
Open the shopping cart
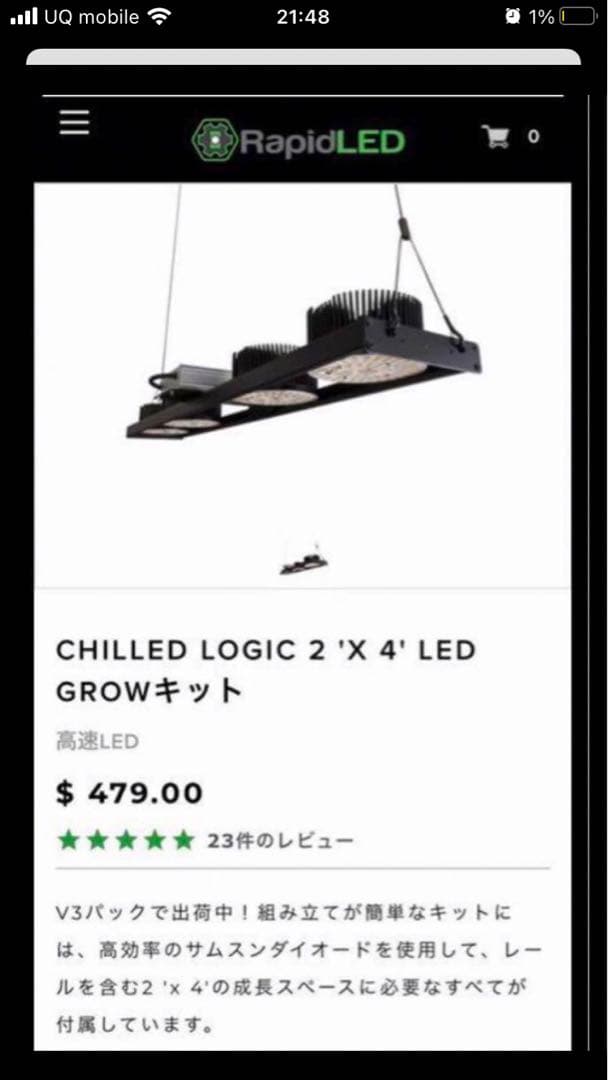pyautogui.click(x=497, y=137)
